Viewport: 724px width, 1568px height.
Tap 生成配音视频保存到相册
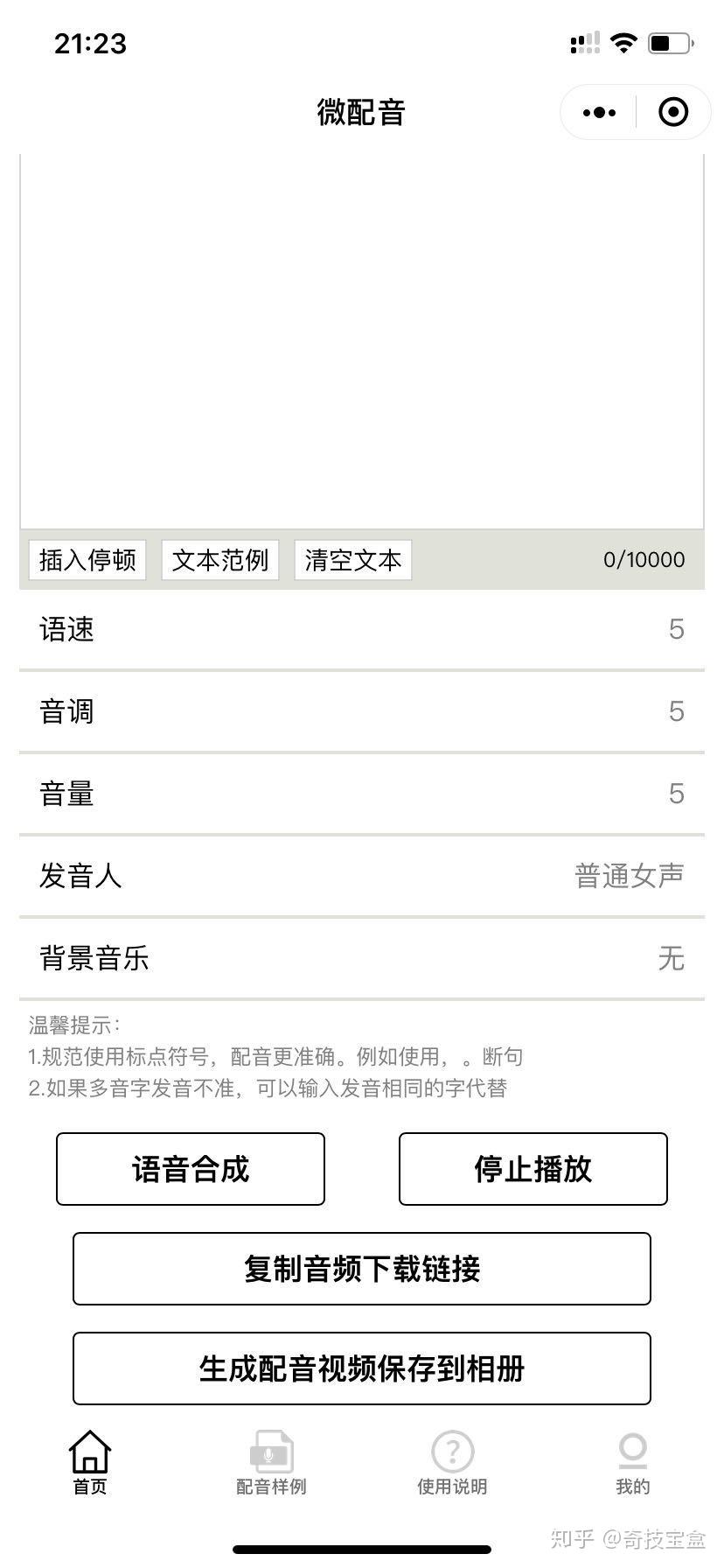361,1368
